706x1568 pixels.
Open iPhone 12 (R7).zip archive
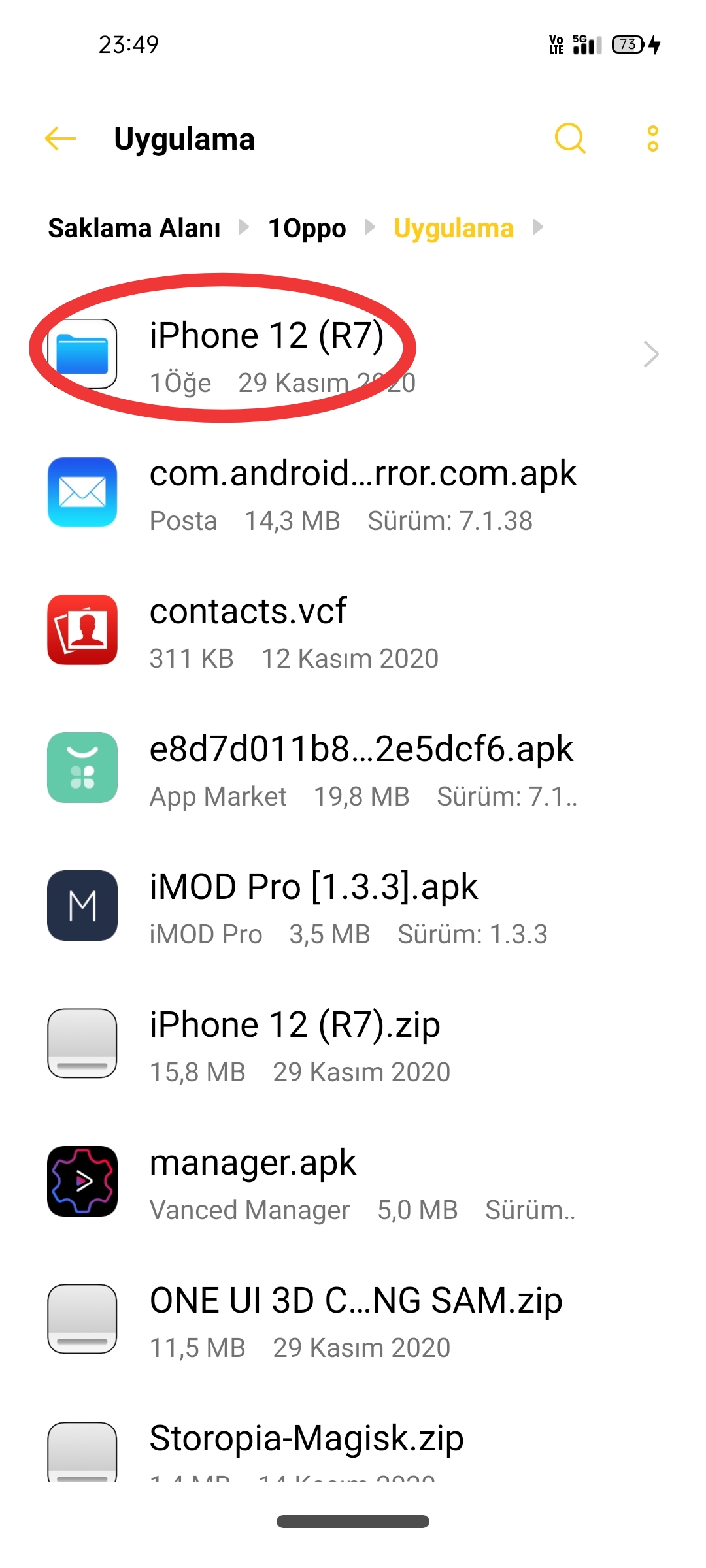tap(353, 1044)
